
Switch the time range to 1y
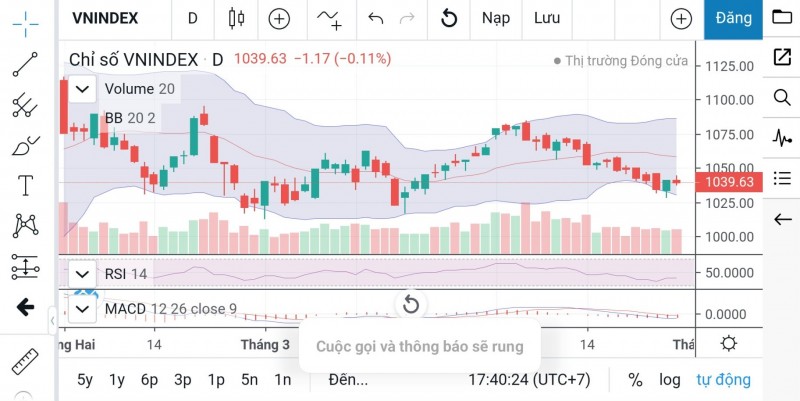coord(117,380)
